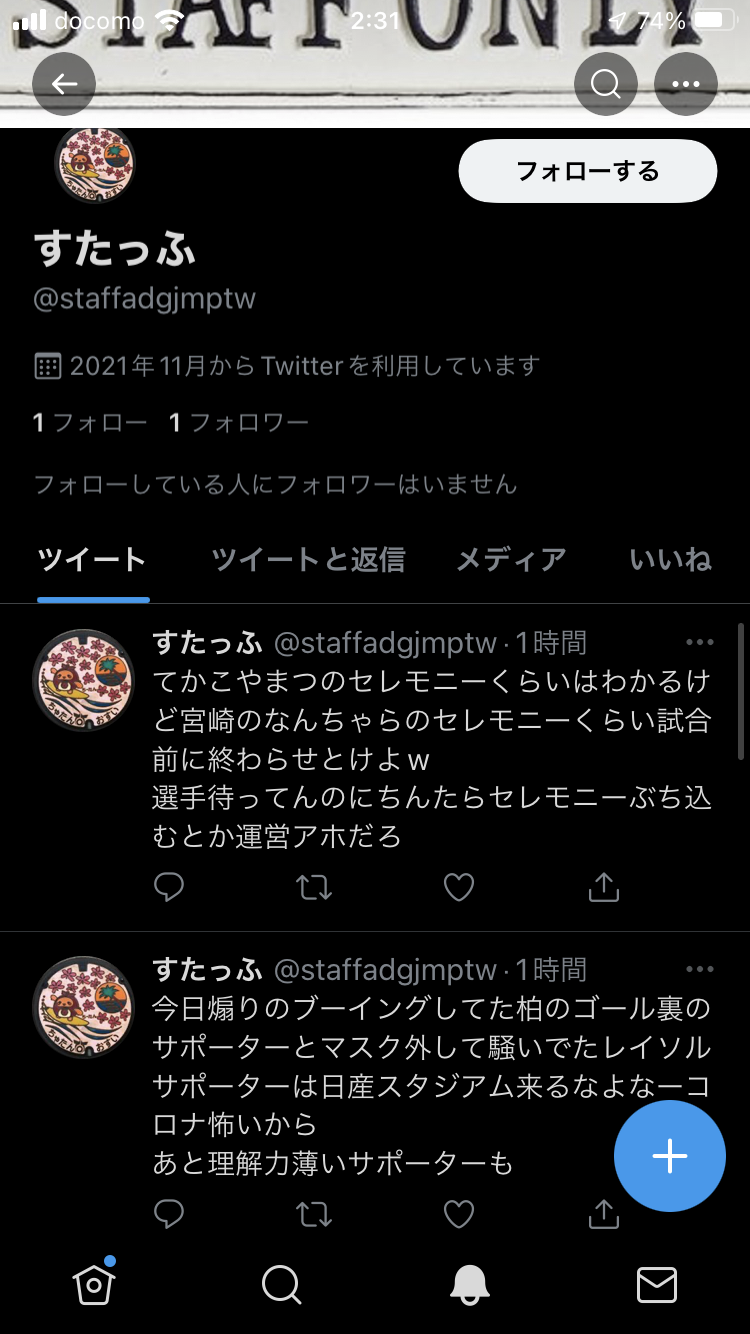Open the profile avatar picture
The width and height of the screenshot is (750, 1334).
tap(94, 164)
